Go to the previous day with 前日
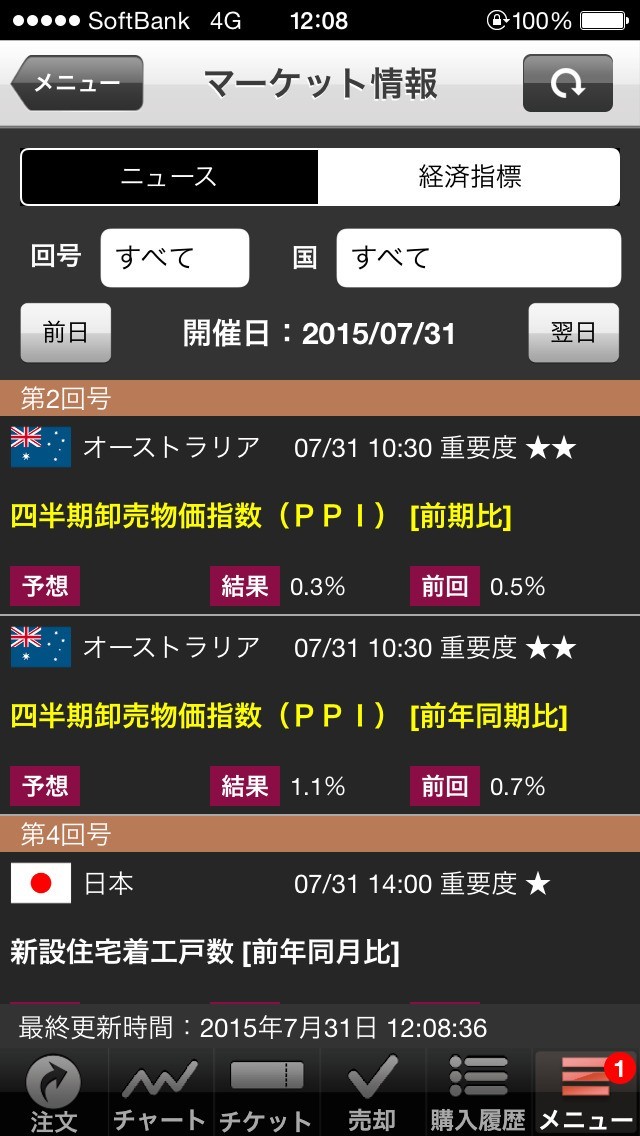The width and height of the screenshot is (640, 1136). pyautogui.click(x=65, y=333)
